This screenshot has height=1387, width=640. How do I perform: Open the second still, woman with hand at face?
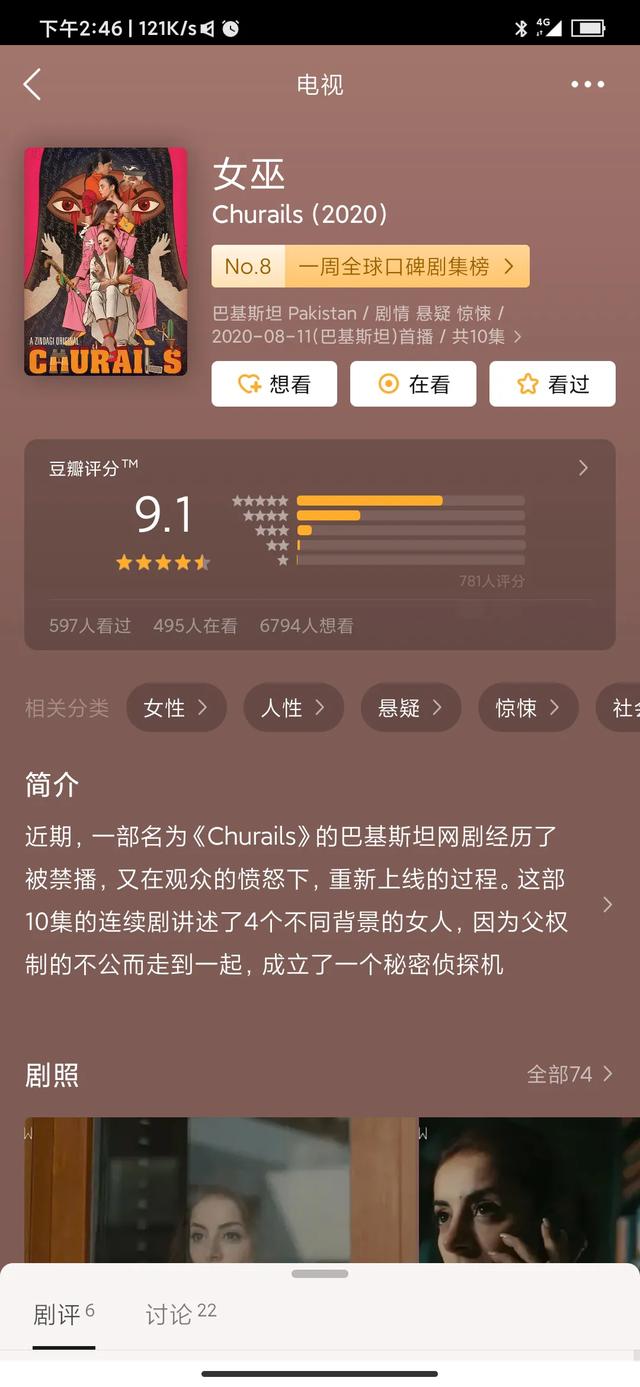click(x=530, y=1190)
